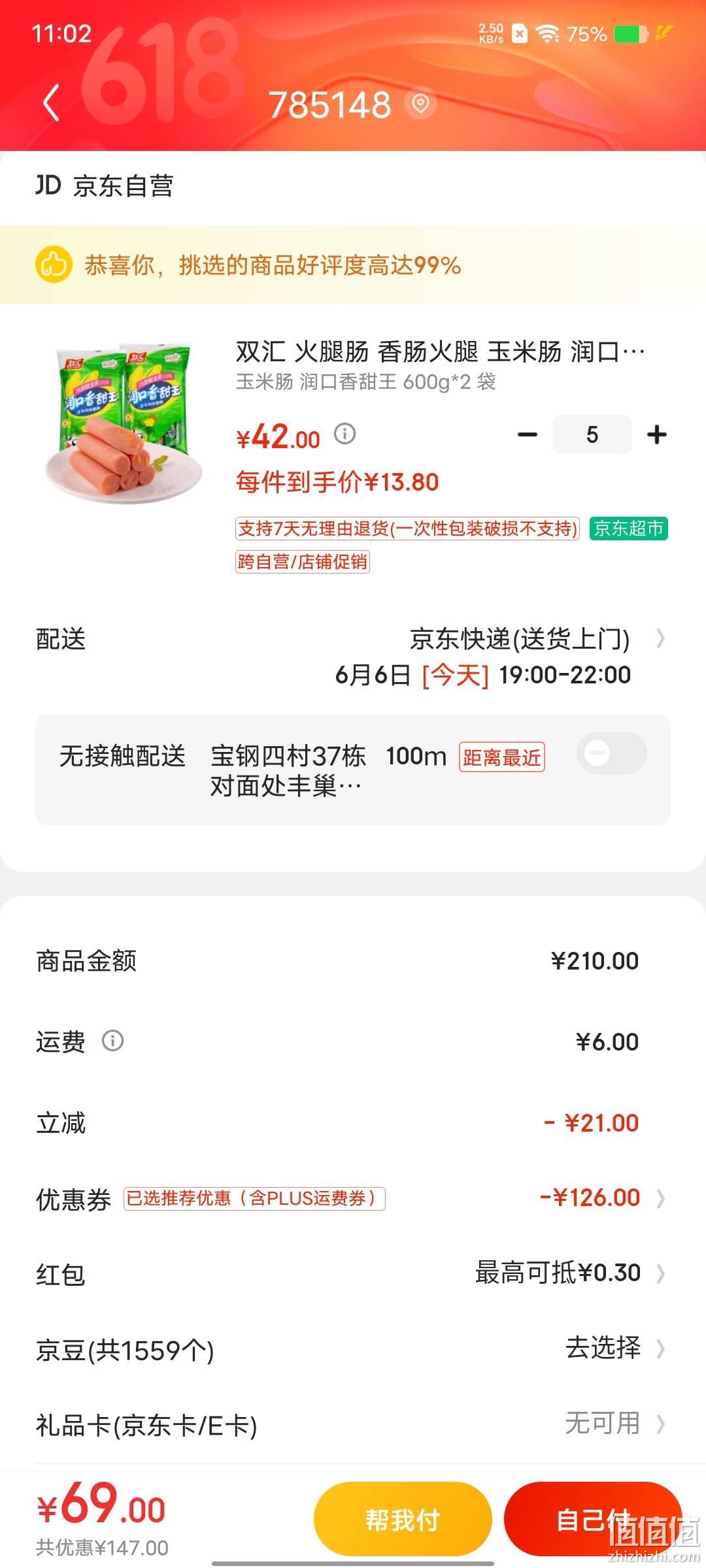Open the 优惠券 coupon selection row

pyautogui.click(x=353, y=1199)
